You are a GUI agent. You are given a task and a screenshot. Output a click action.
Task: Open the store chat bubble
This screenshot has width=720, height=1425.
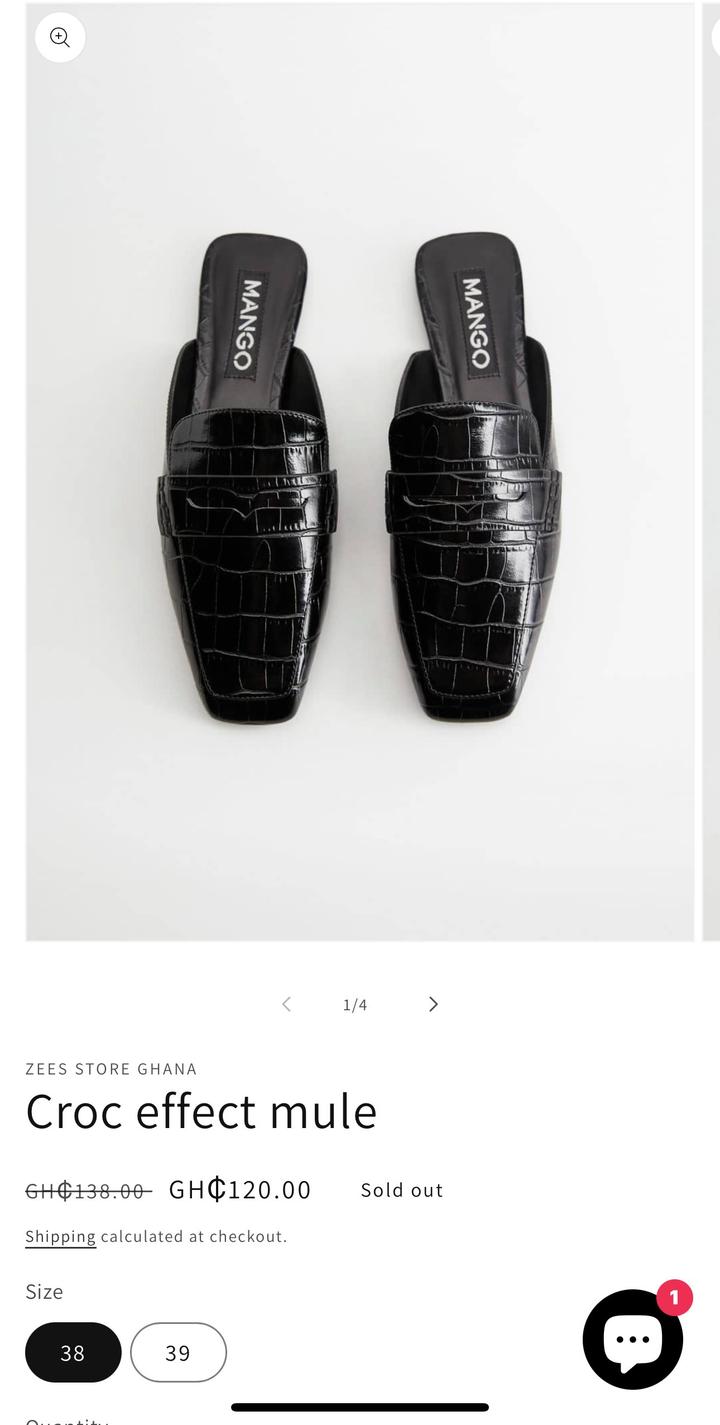pos(632,1339)
